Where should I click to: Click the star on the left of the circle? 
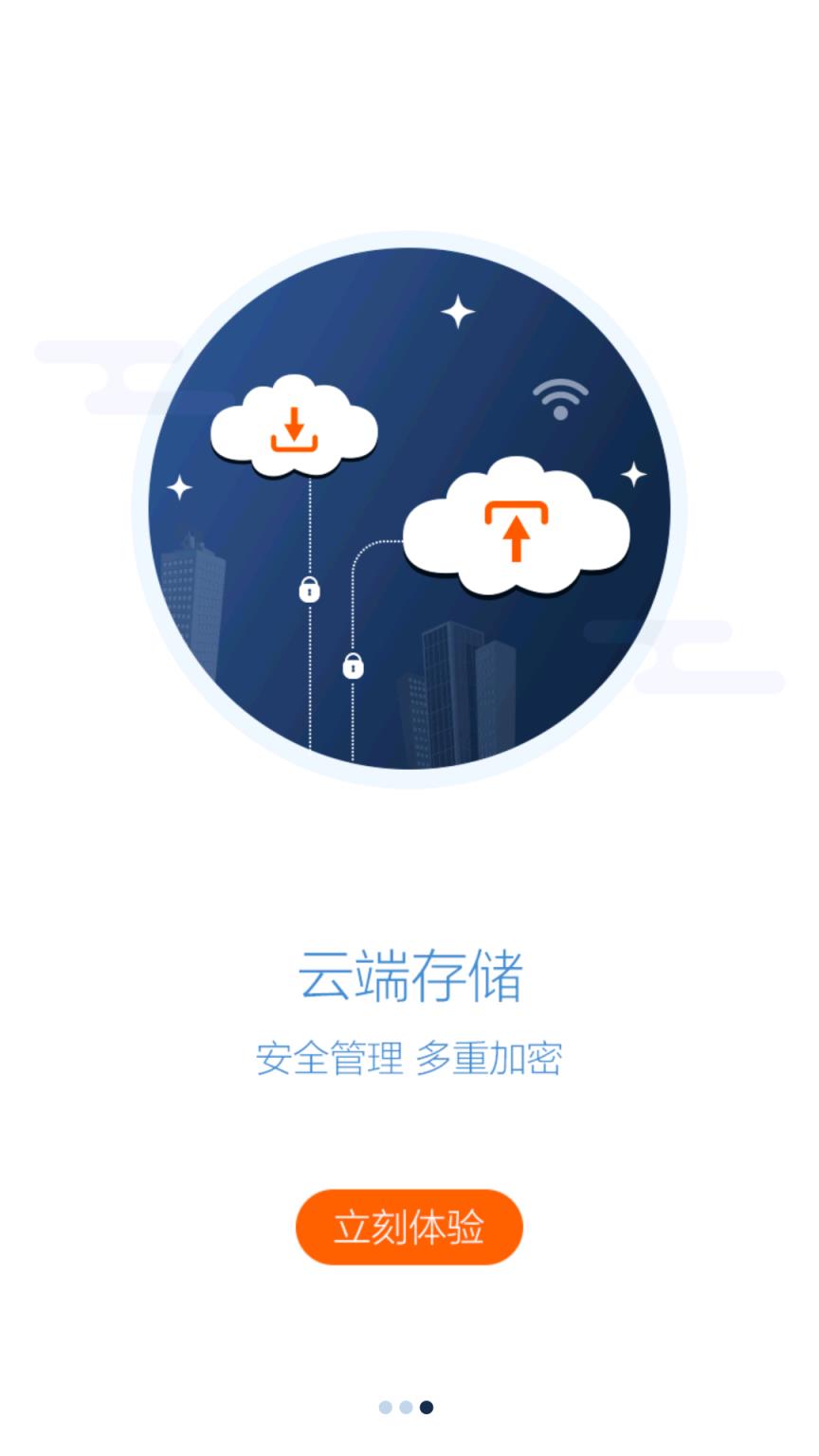182,489
